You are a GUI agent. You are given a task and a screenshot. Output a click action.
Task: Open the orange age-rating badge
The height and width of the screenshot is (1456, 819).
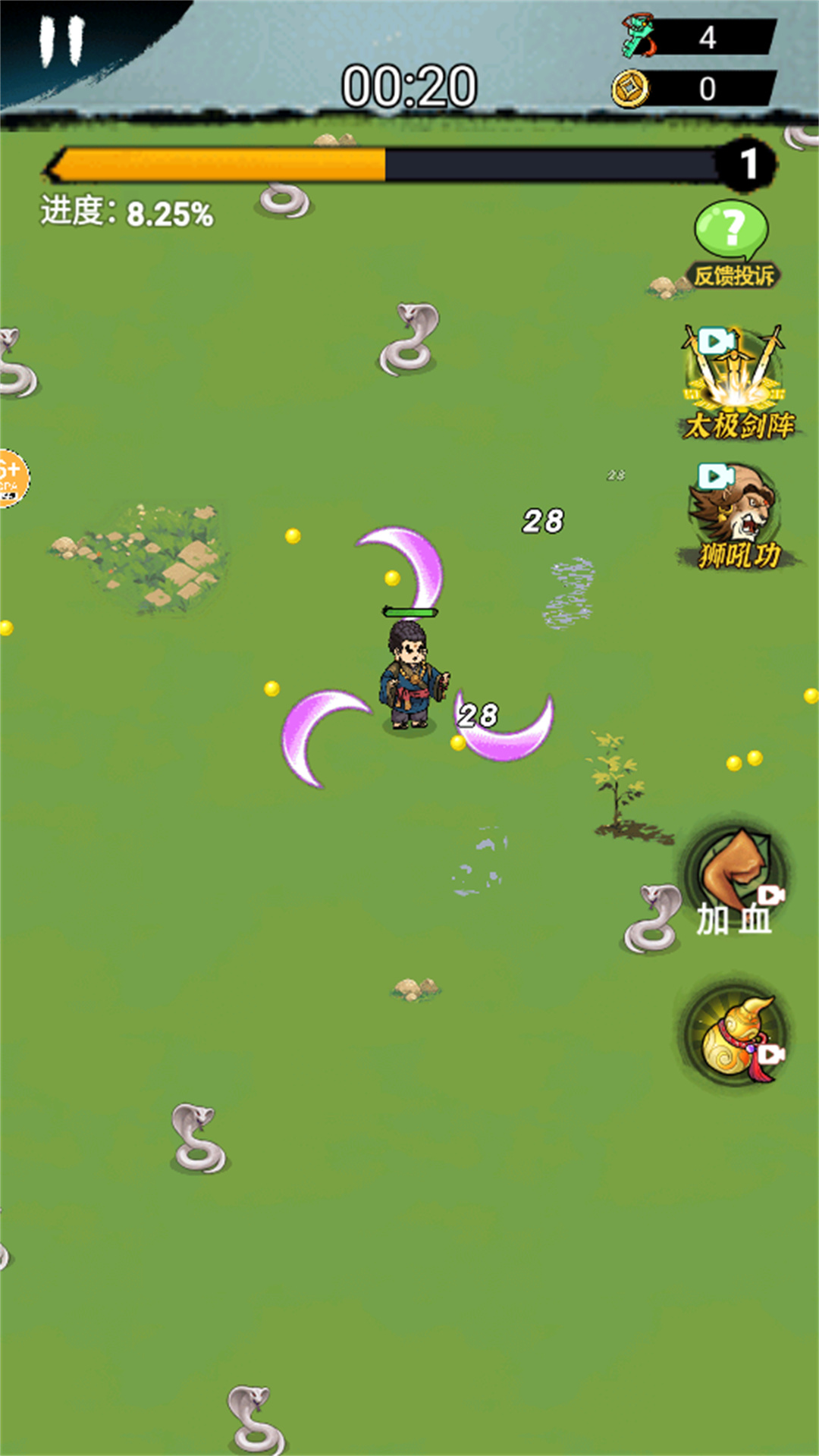click(11, 478)
